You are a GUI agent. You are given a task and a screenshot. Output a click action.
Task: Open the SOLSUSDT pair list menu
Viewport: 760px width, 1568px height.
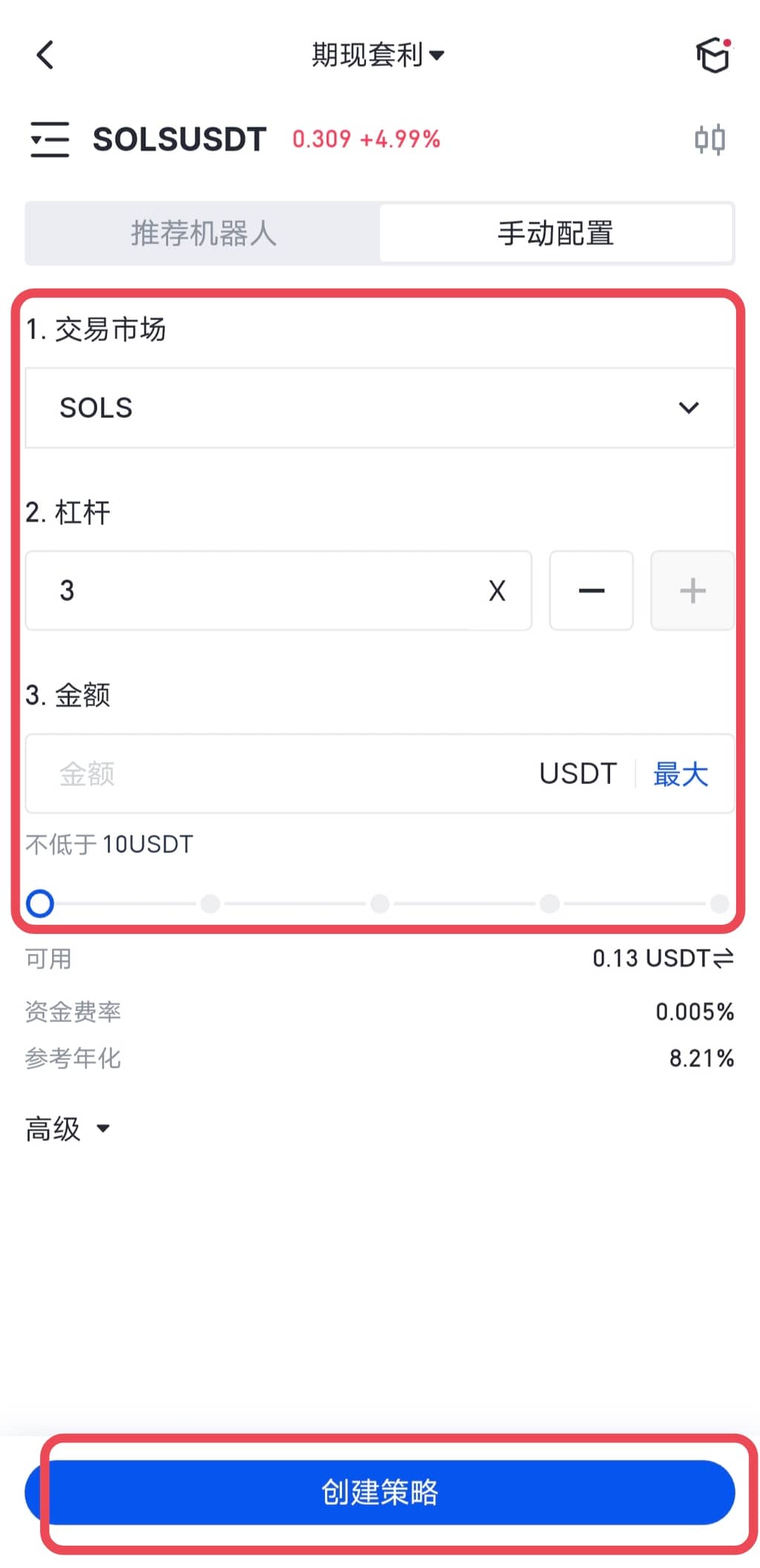coord(50,139)
